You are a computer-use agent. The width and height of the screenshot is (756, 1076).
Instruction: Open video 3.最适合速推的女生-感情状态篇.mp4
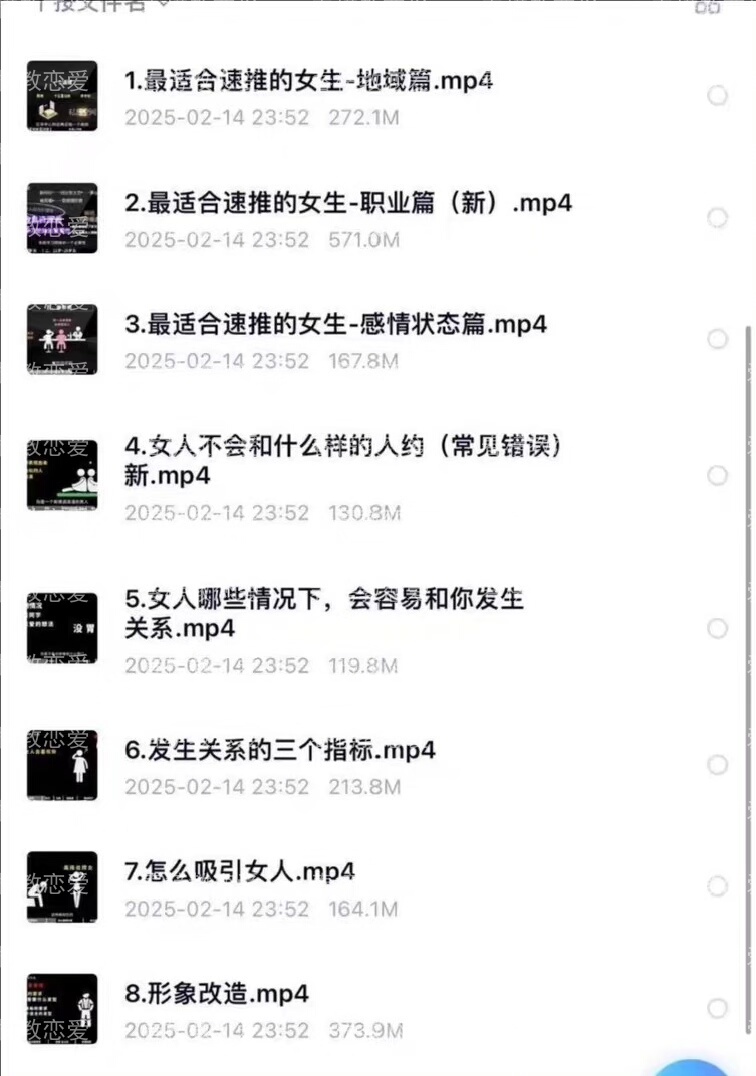[336, 325]
